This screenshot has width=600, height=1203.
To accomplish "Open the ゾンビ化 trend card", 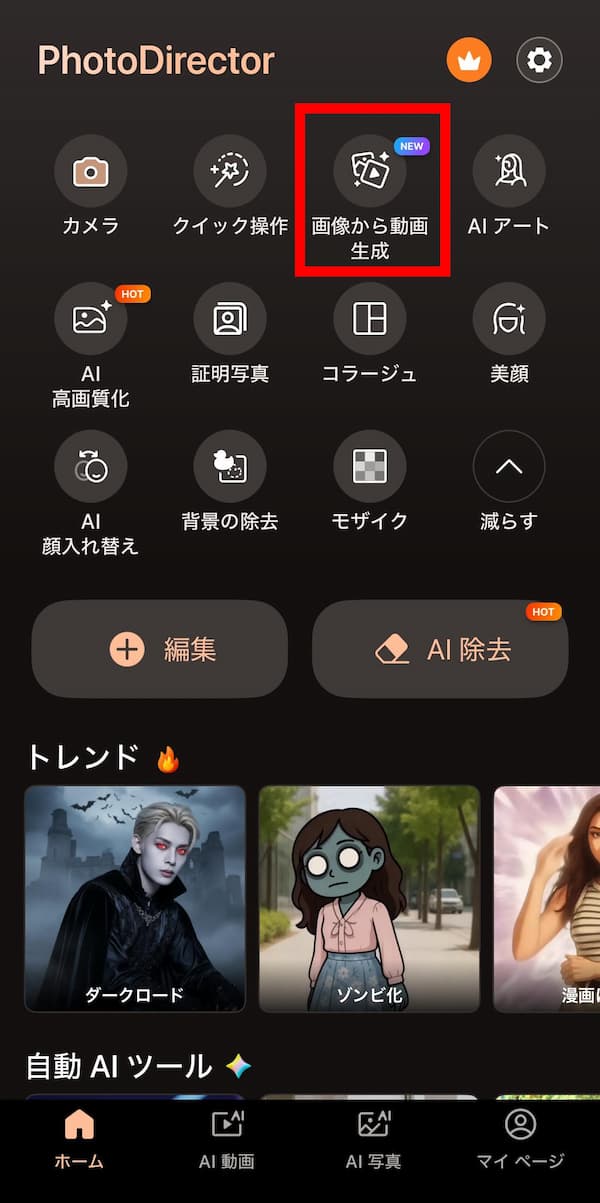I will pos(369,898).
